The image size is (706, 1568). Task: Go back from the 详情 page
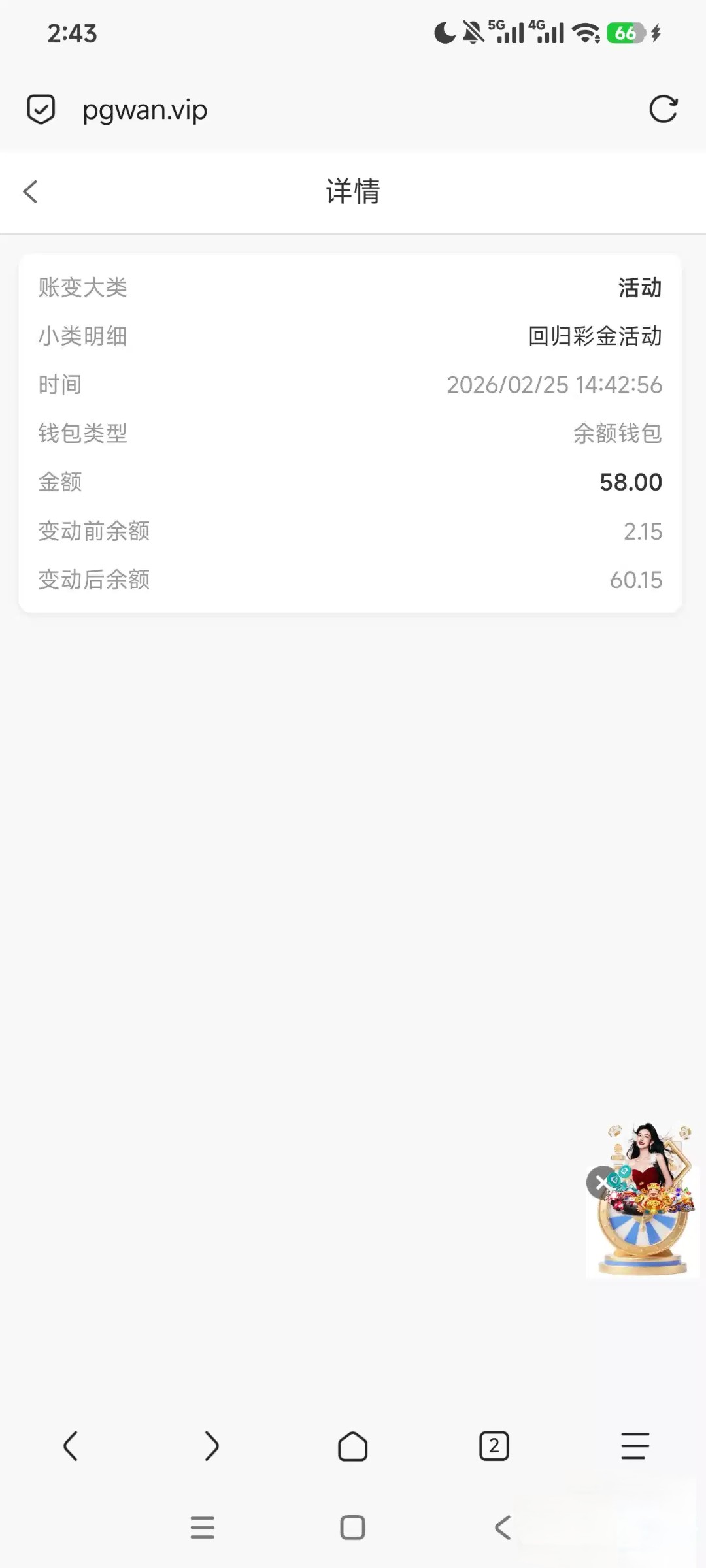(x=31, y=191)
